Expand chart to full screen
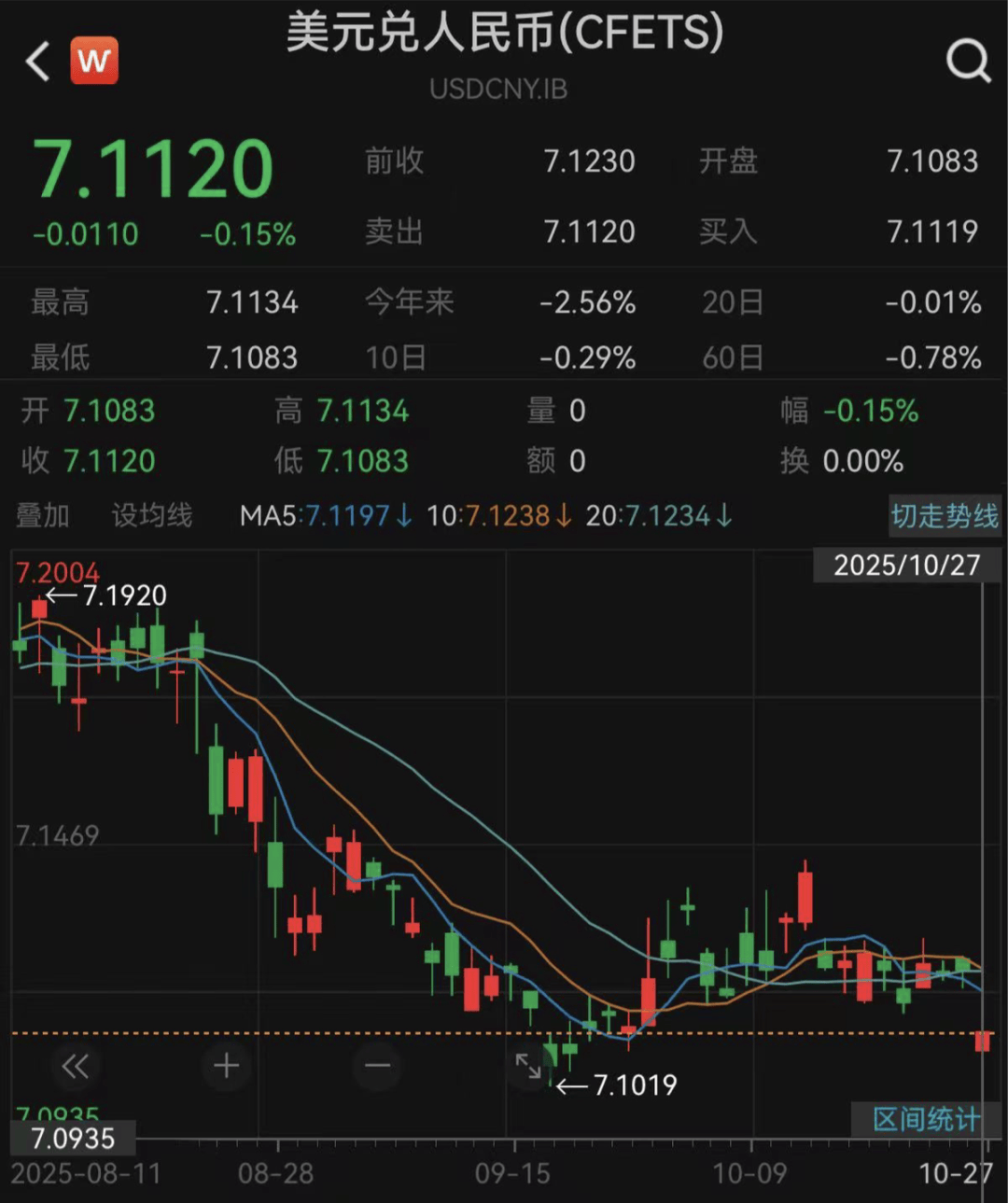The width and height of the screenshot is (1008, 1203). 528,1066
